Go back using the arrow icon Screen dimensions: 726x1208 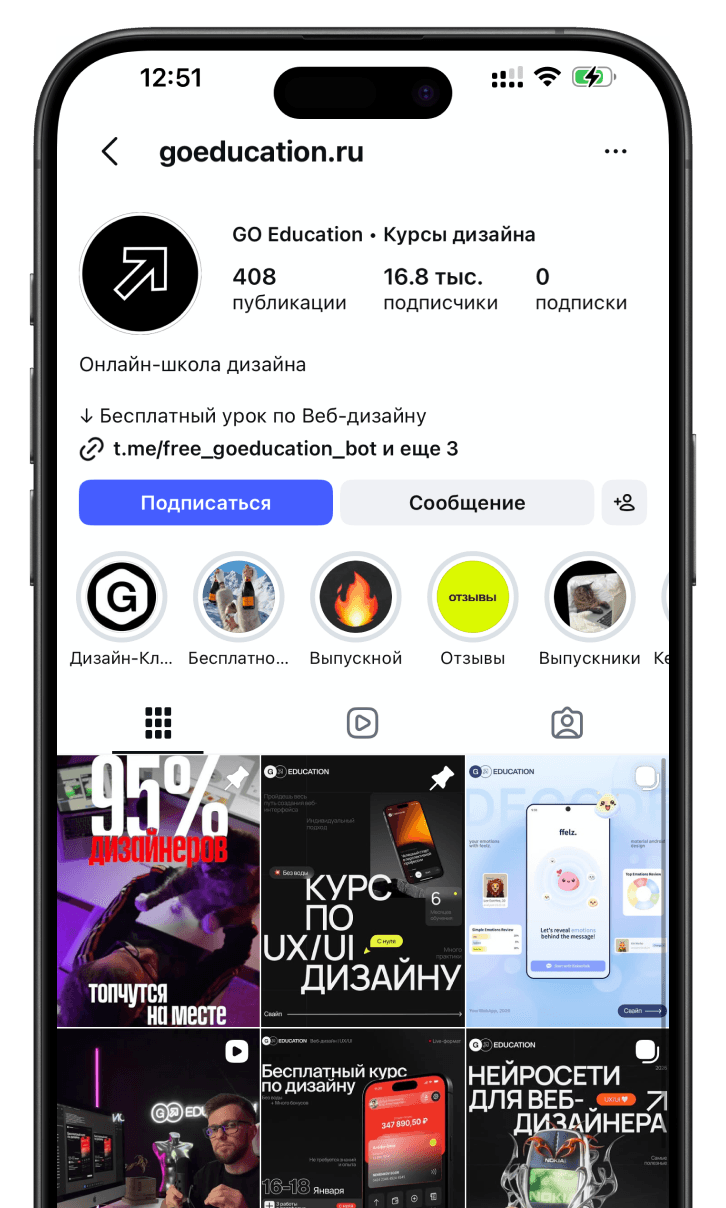pyautogui.click(x=110, y=152)
